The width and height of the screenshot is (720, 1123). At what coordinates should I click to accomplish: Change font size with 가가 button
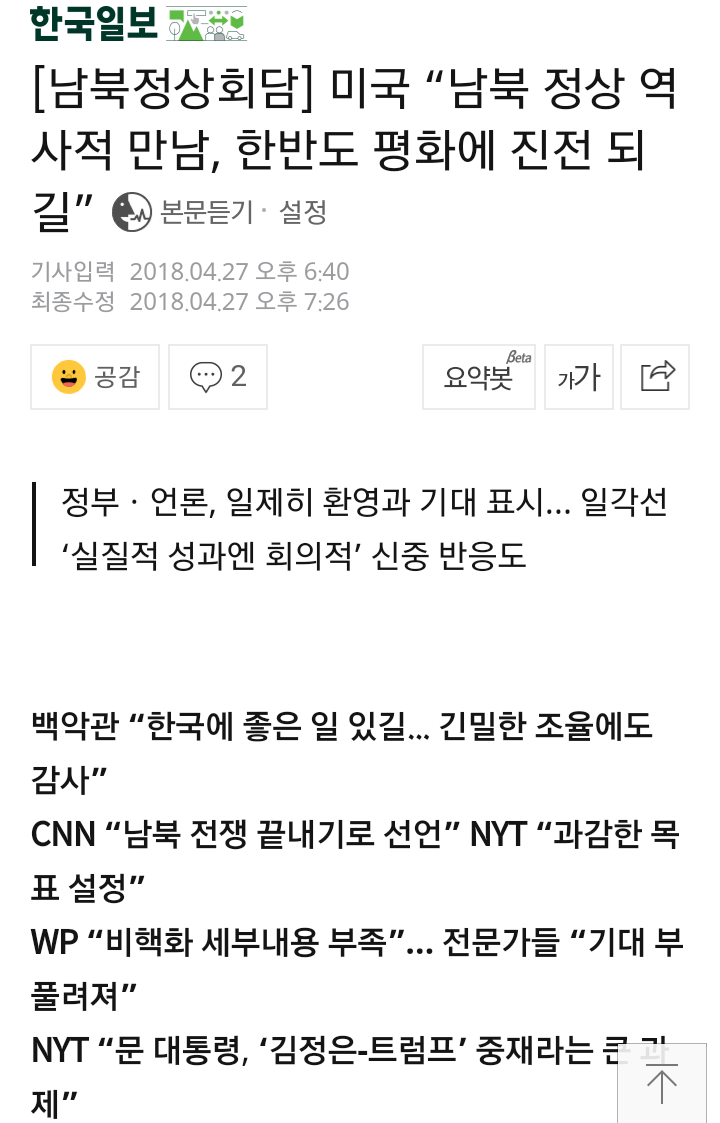pyautogui.click(x=579, y=377)
